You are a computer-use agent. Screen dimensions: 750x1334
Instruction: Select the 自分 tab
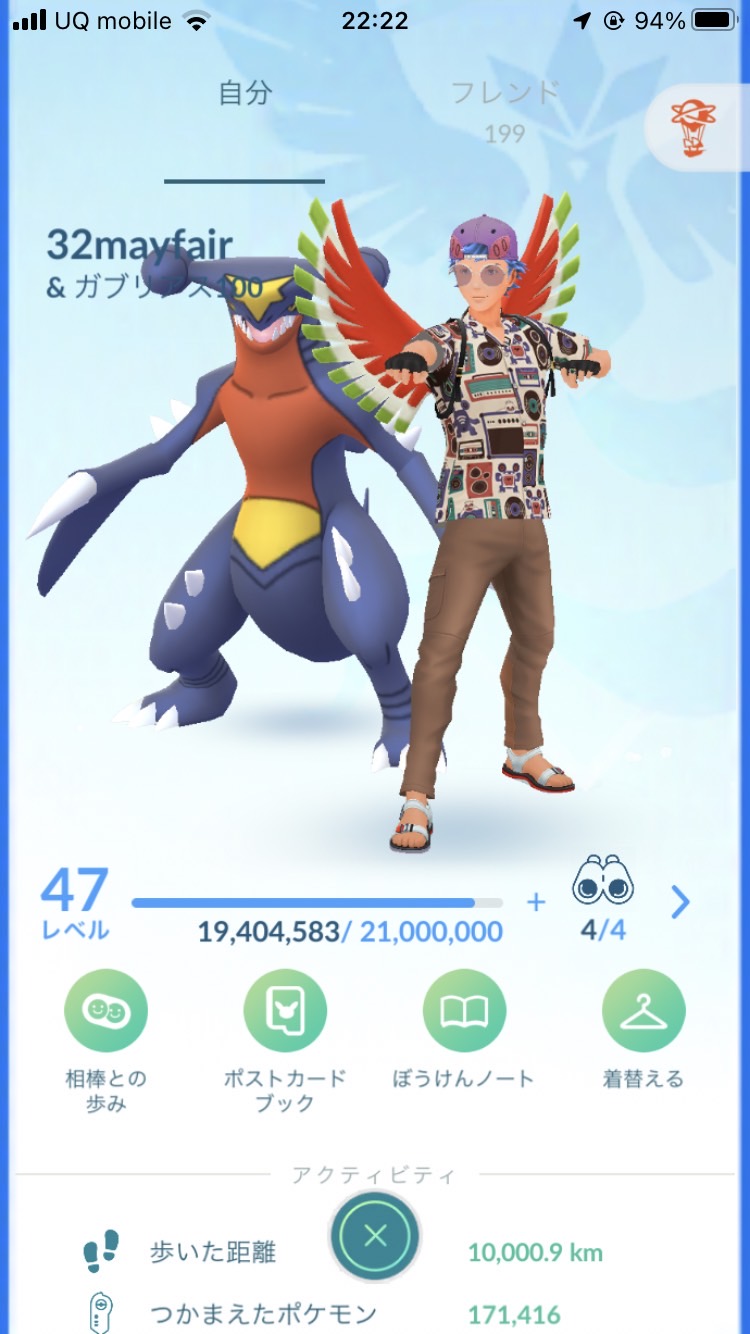click(245, 95)
